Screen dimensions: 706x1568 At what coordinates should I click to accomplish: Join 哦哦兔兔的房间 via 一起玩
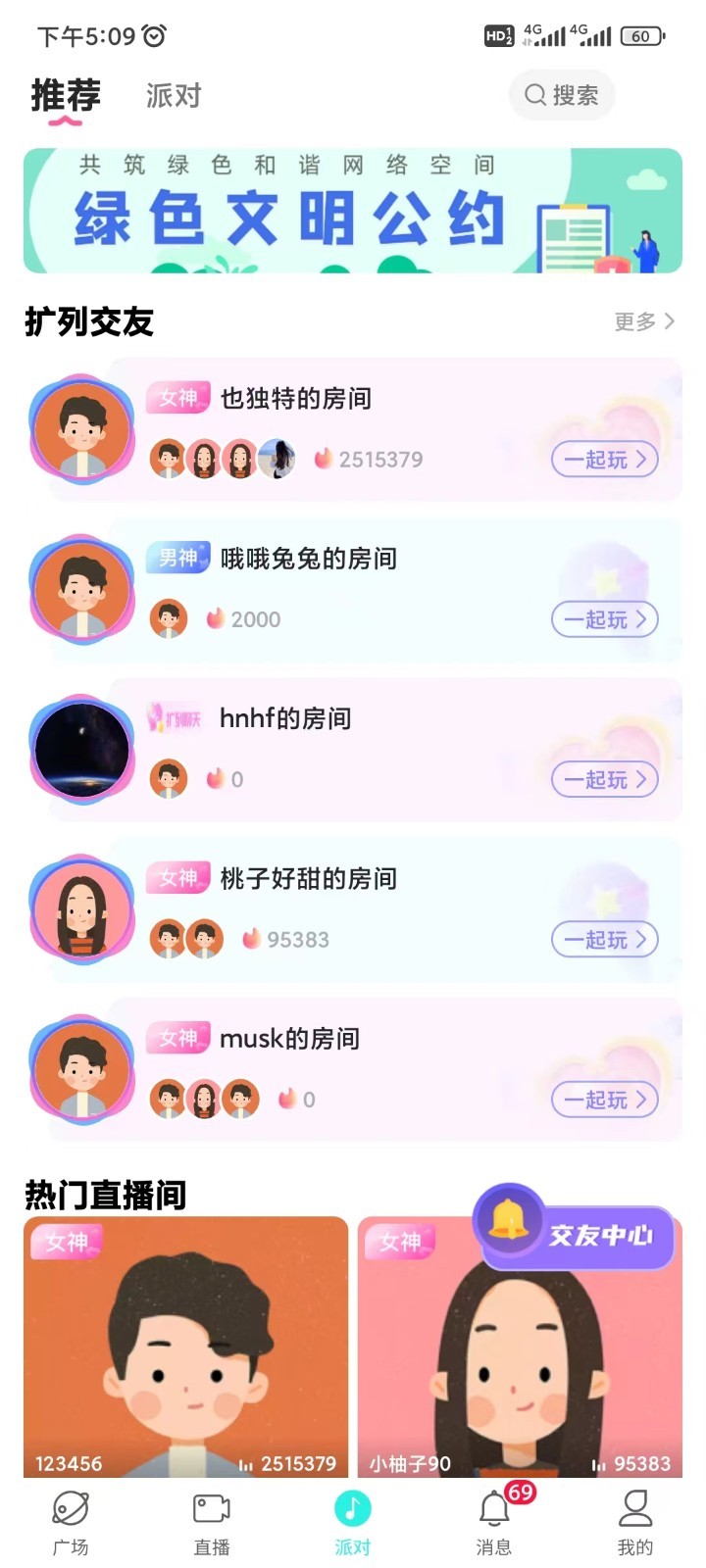pos(604,619)
